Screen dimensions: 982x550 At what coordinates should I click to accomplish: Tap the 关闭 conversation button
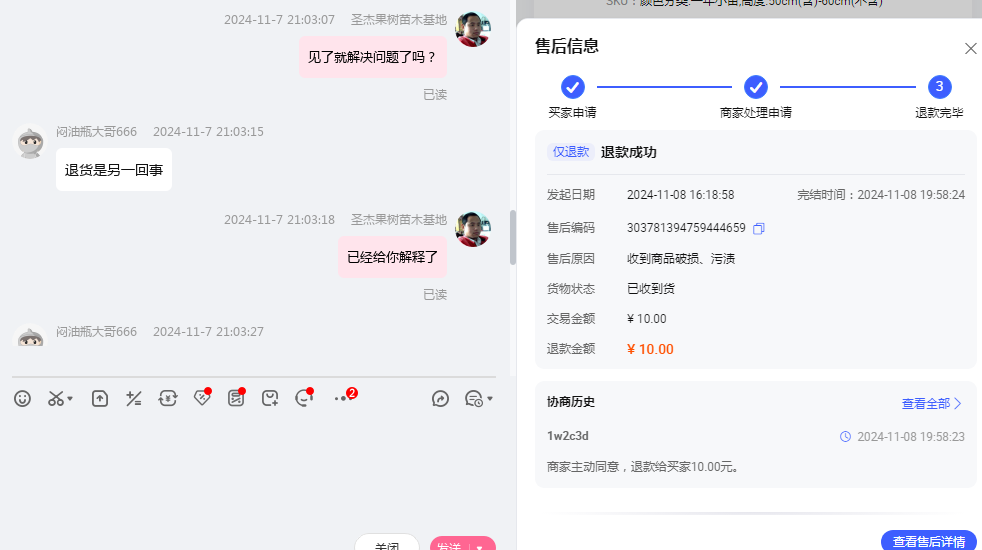point(387,544)
